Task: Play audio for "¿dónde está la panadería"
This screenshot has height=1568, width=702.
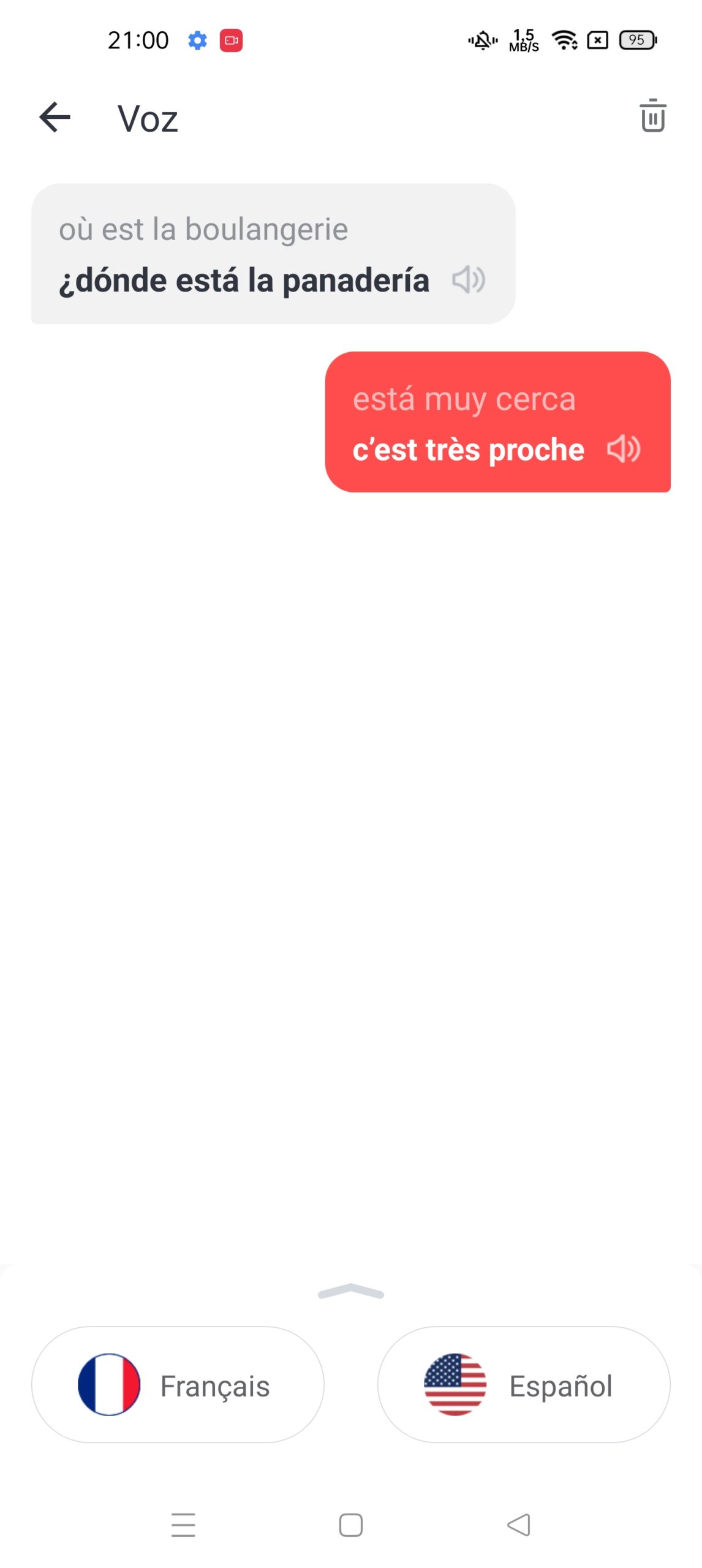Action: pos(469,280)
